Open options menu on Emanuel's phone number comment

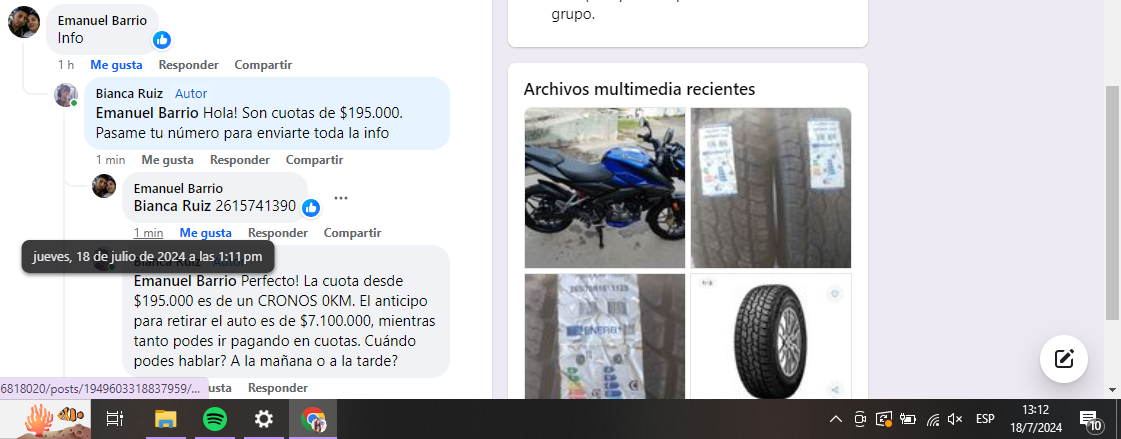(x=341, y=198)
